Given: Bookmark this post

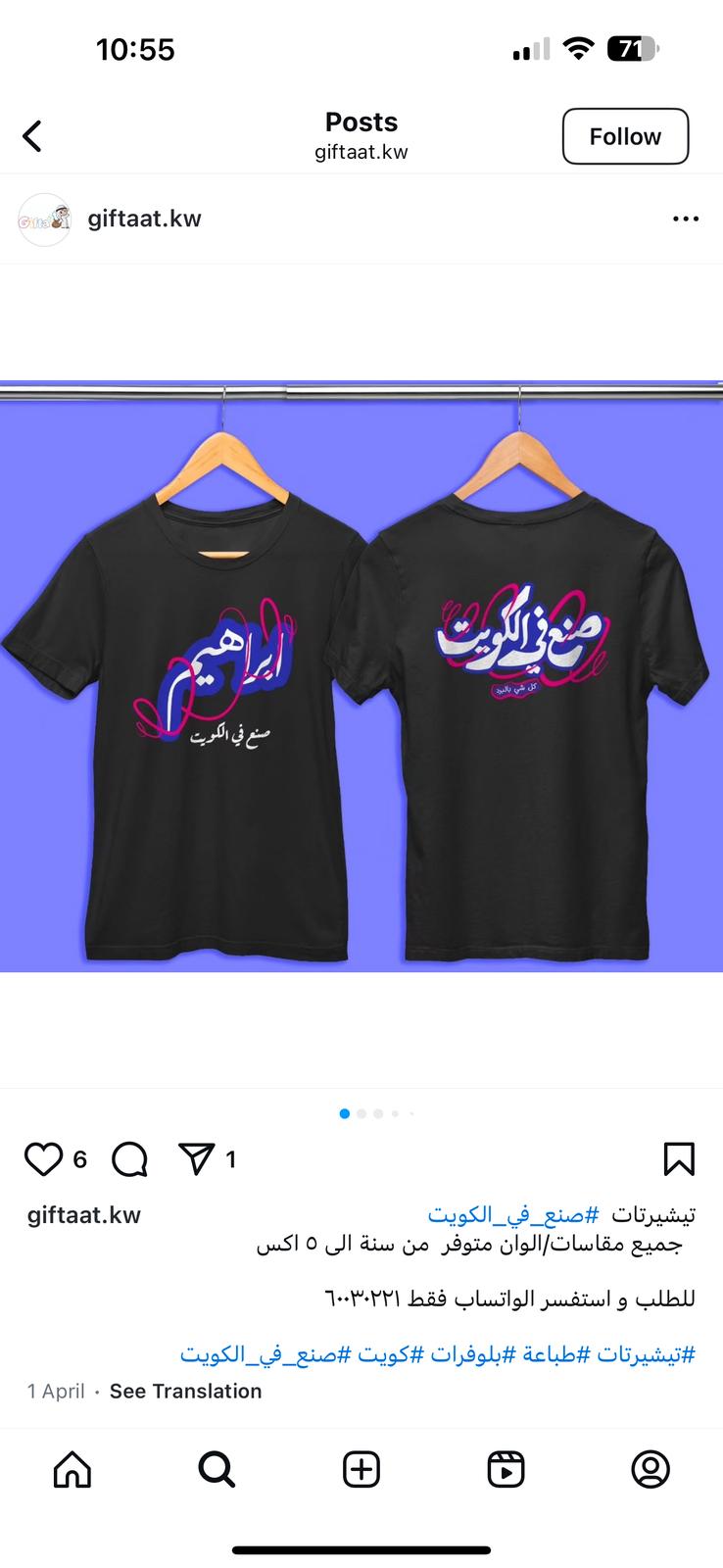Looking at the screenshot, I should pos(679,1159).
